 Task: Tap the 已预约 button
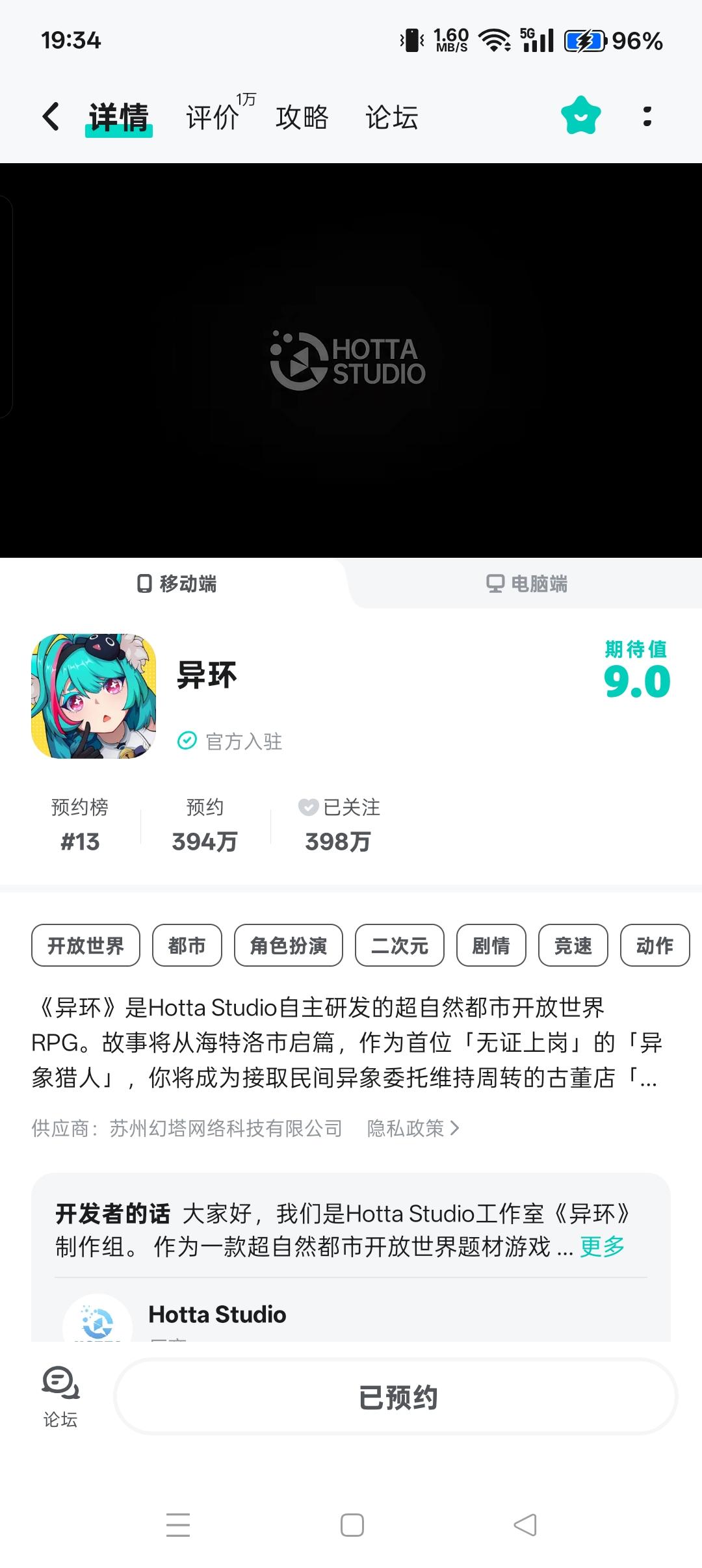396,1396
